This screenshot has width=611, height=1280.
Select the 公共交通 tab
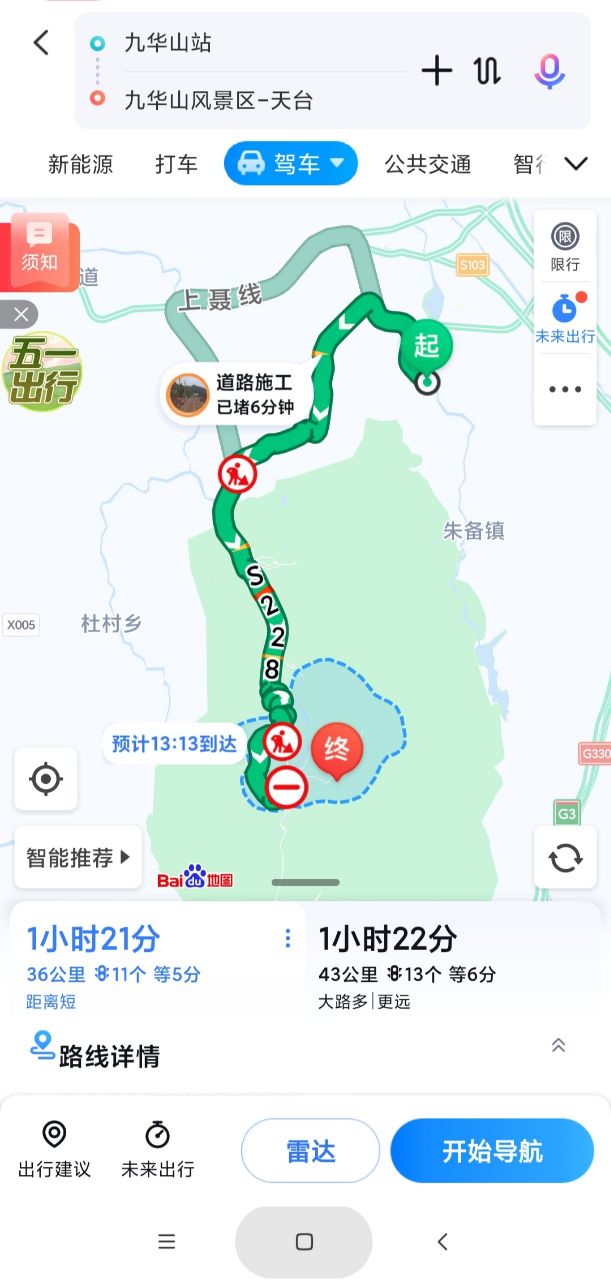click(428, 165)
